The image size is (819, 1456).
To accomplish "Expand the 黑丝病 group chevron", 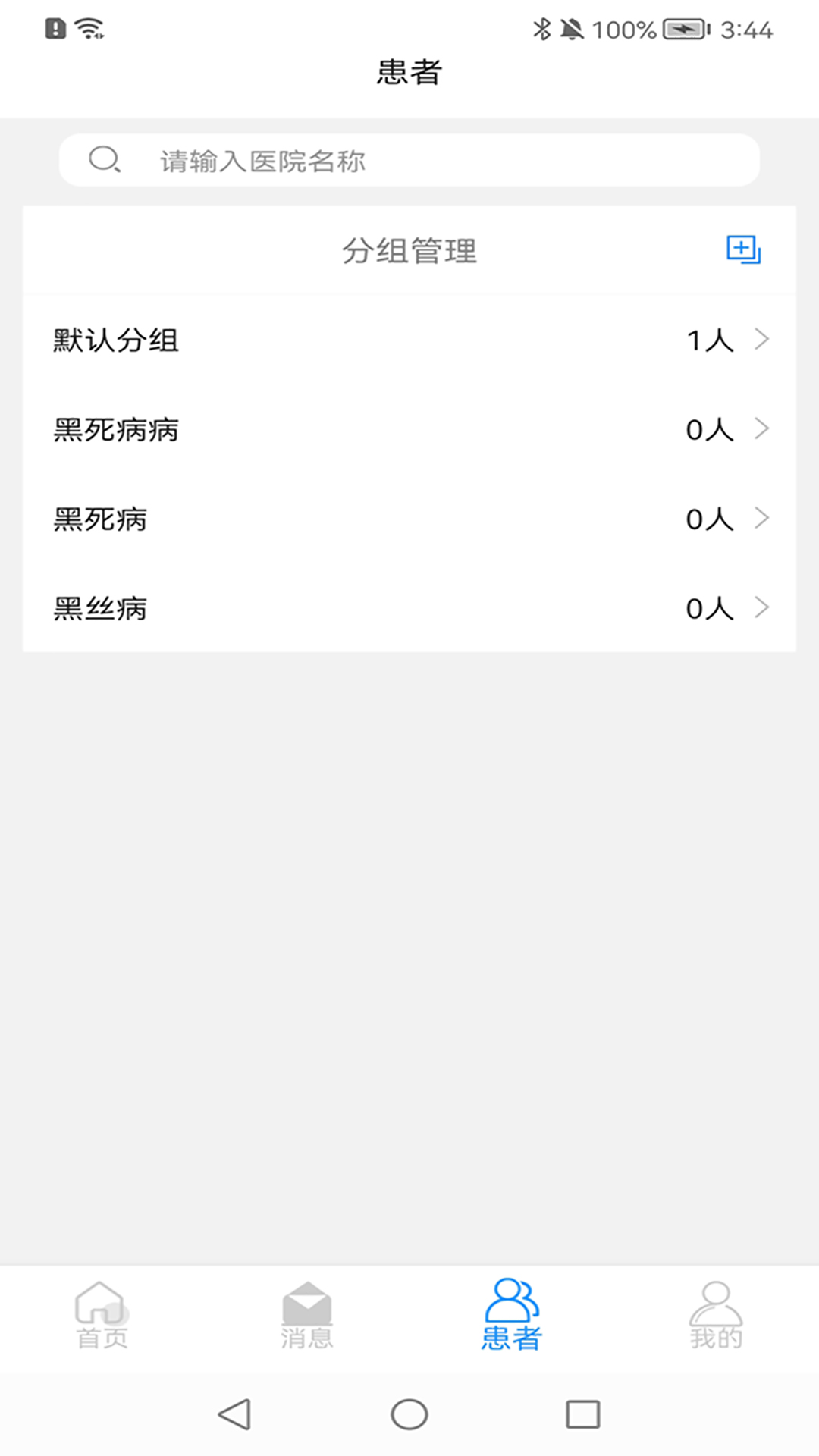I will coord(761,607).
